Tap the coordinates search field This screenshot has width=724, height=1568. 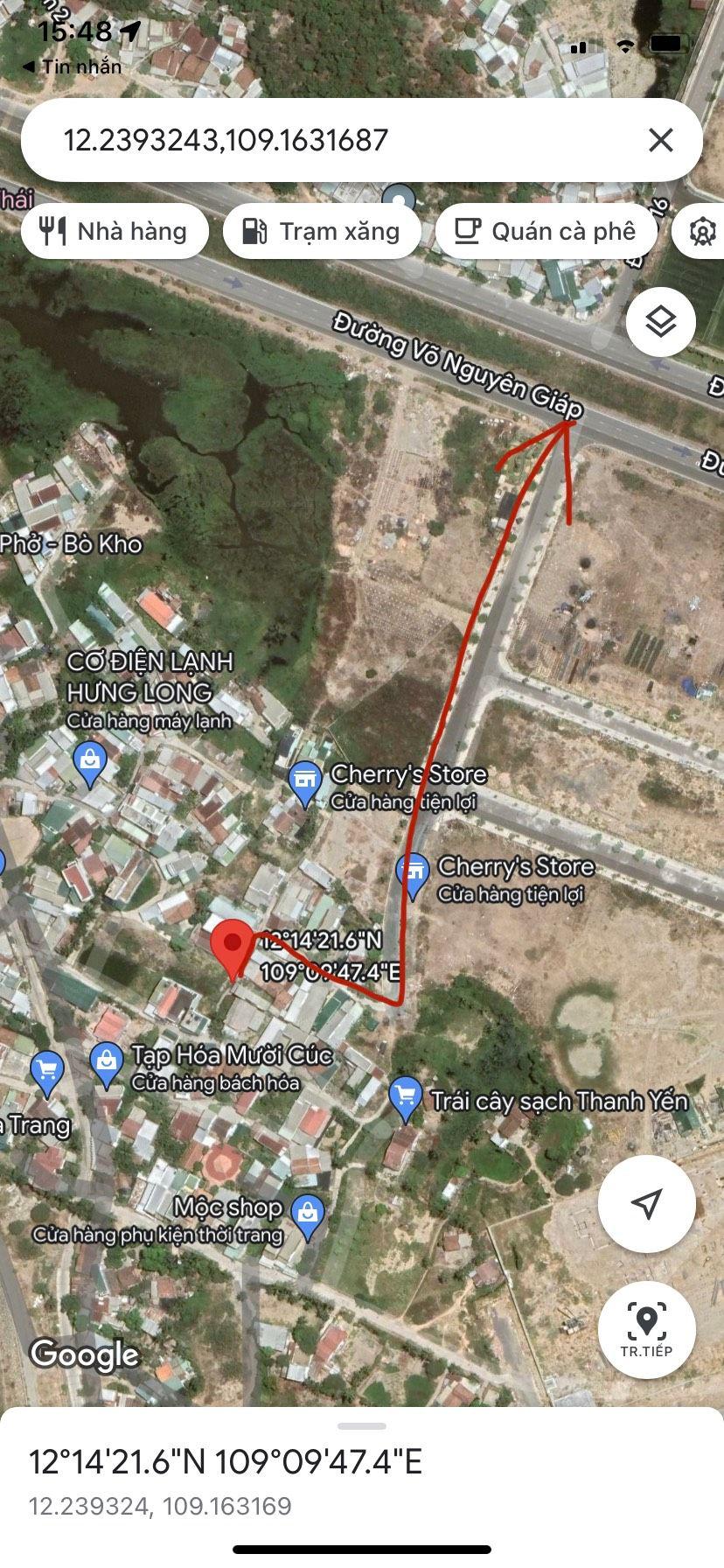point(332,140)
